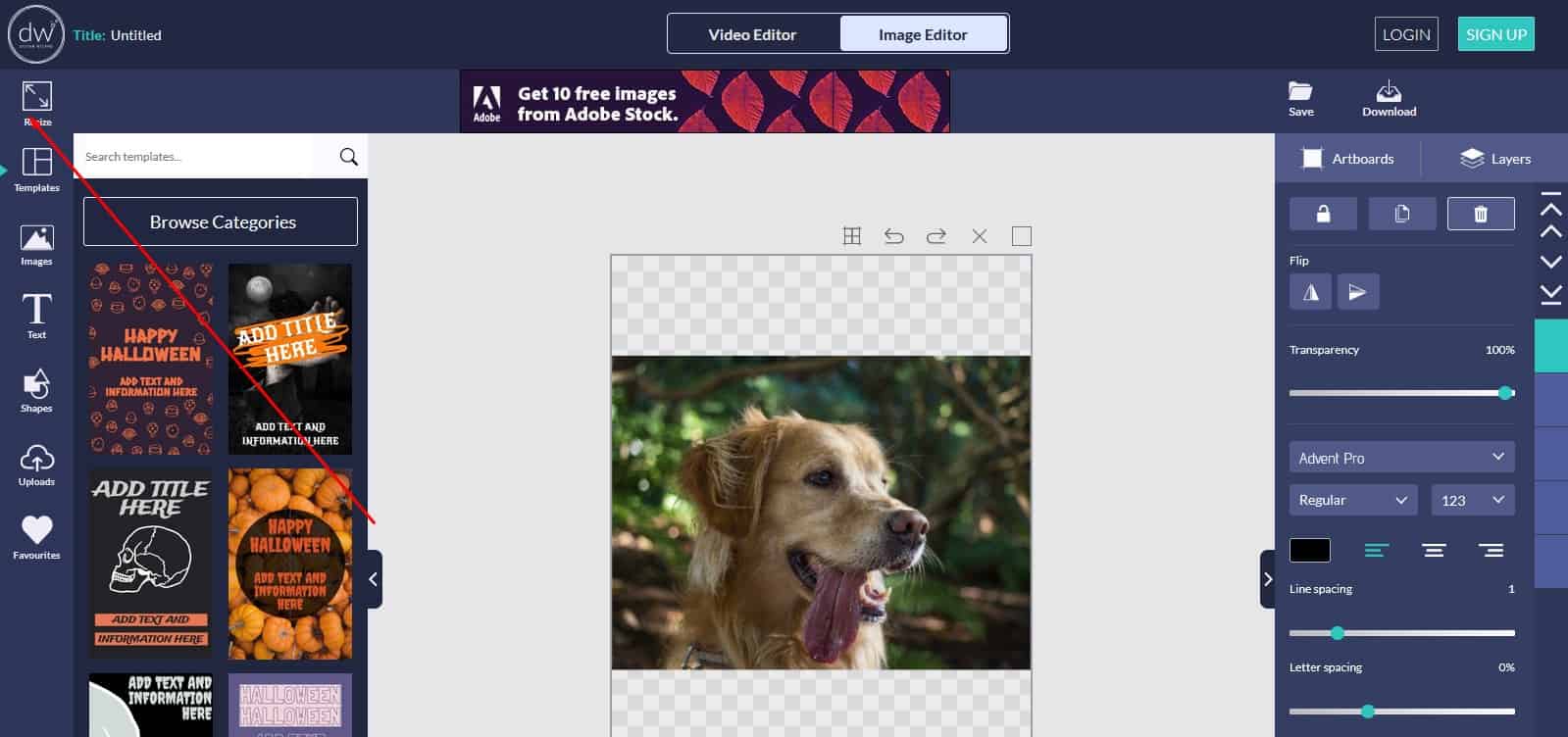Image resolution: width=1568 pixels, height=737 pixels.
Task: Open the Text tool
Action: pos(36,316)
